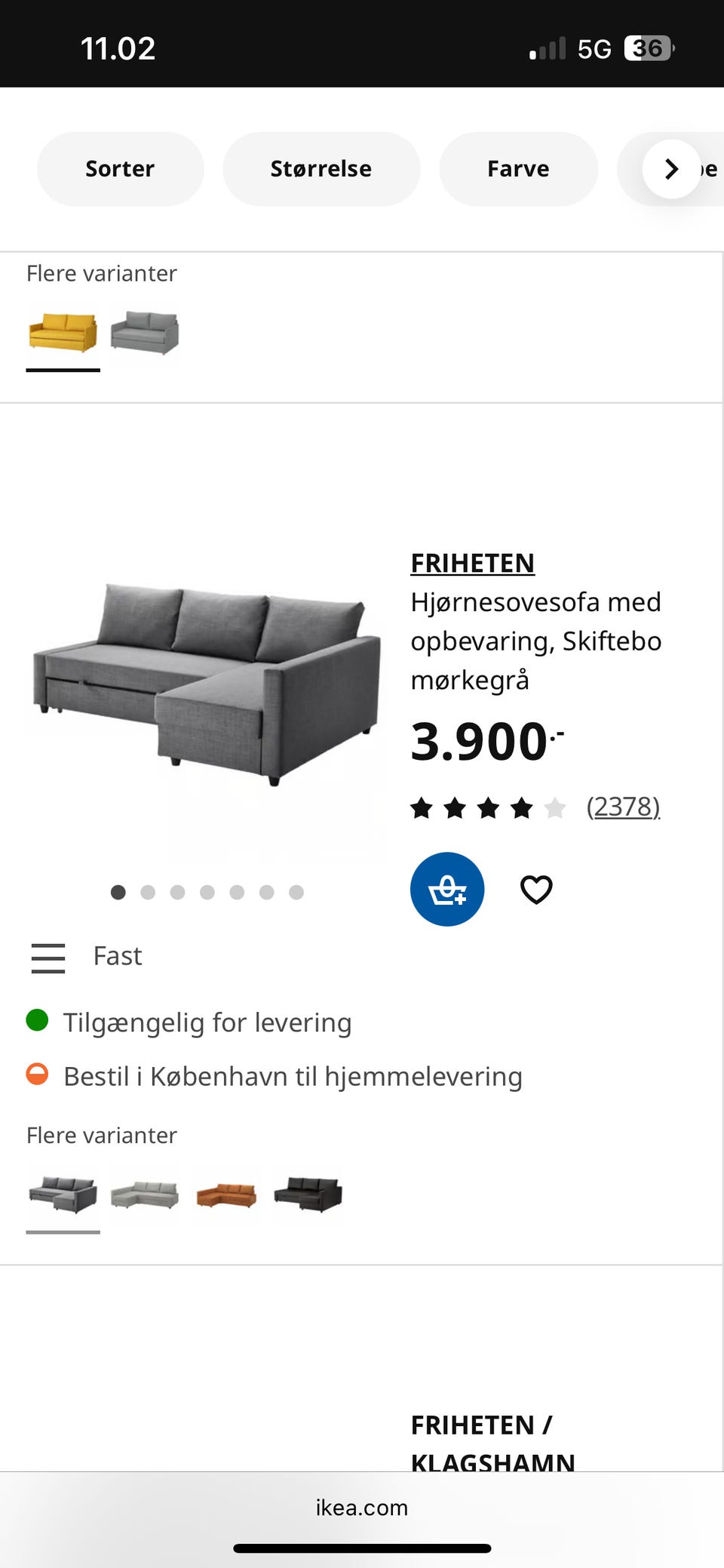Select the second carousel dot
Screen dimensions: 724x1568
148,892
